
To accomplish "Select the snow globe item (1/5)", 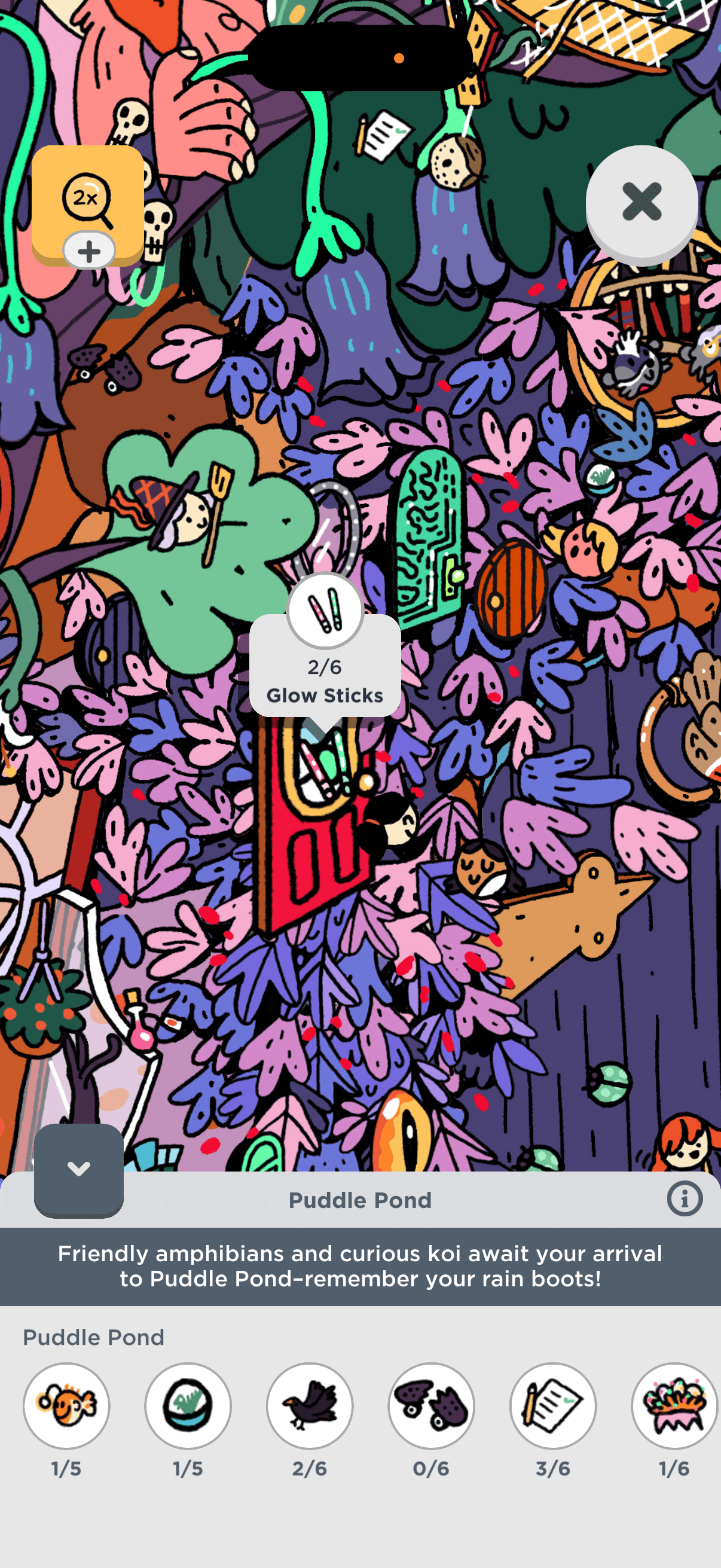I will click(188, 1405).
